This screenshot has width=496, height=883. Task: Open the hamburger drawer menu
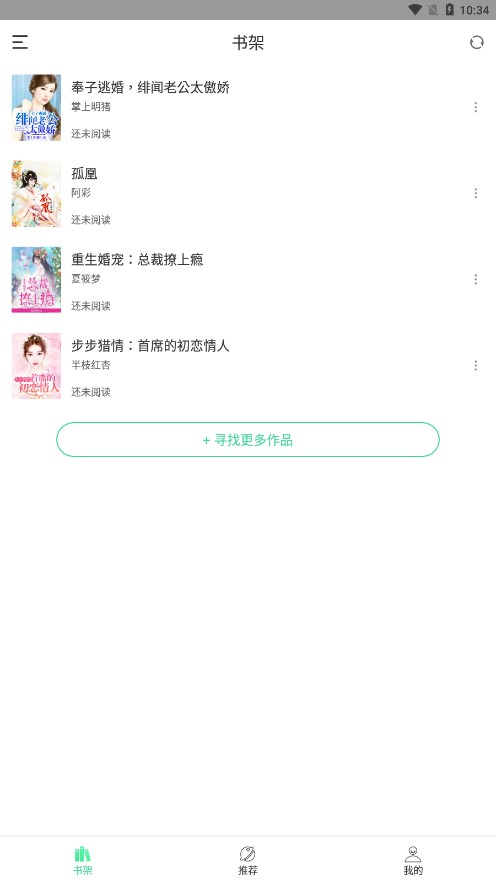pyautogui.click(x=20, y=42)
